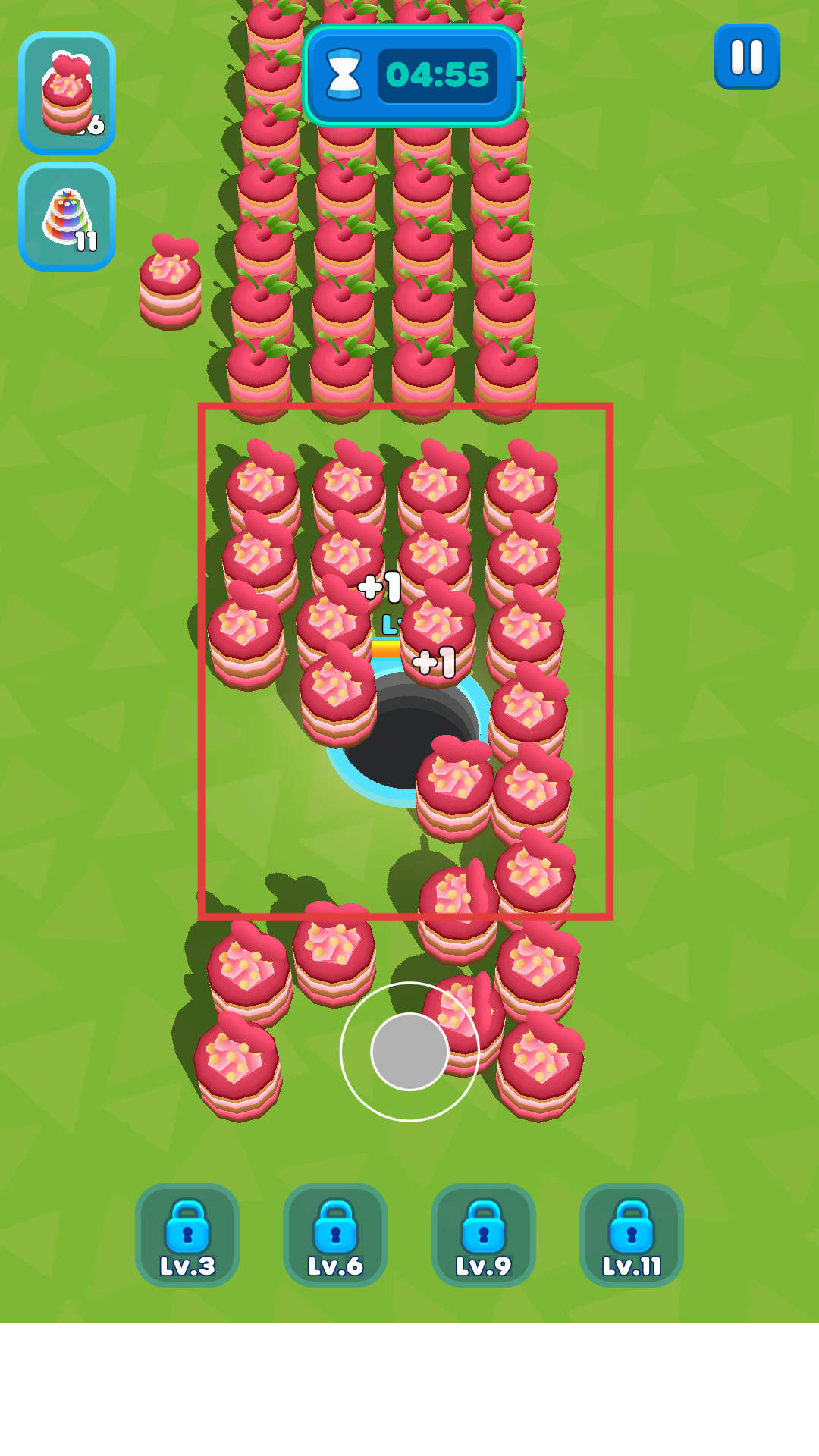
Task: Pause the game
Action: 747,57
